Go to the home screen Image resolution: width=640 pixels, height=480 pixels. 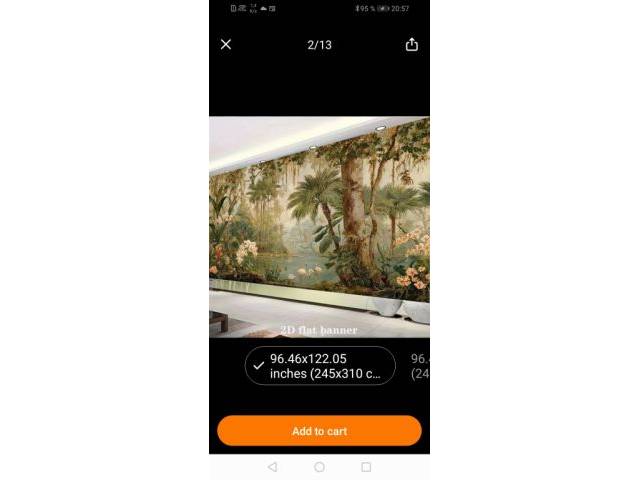pyautogui.click(x=319, y=467)
